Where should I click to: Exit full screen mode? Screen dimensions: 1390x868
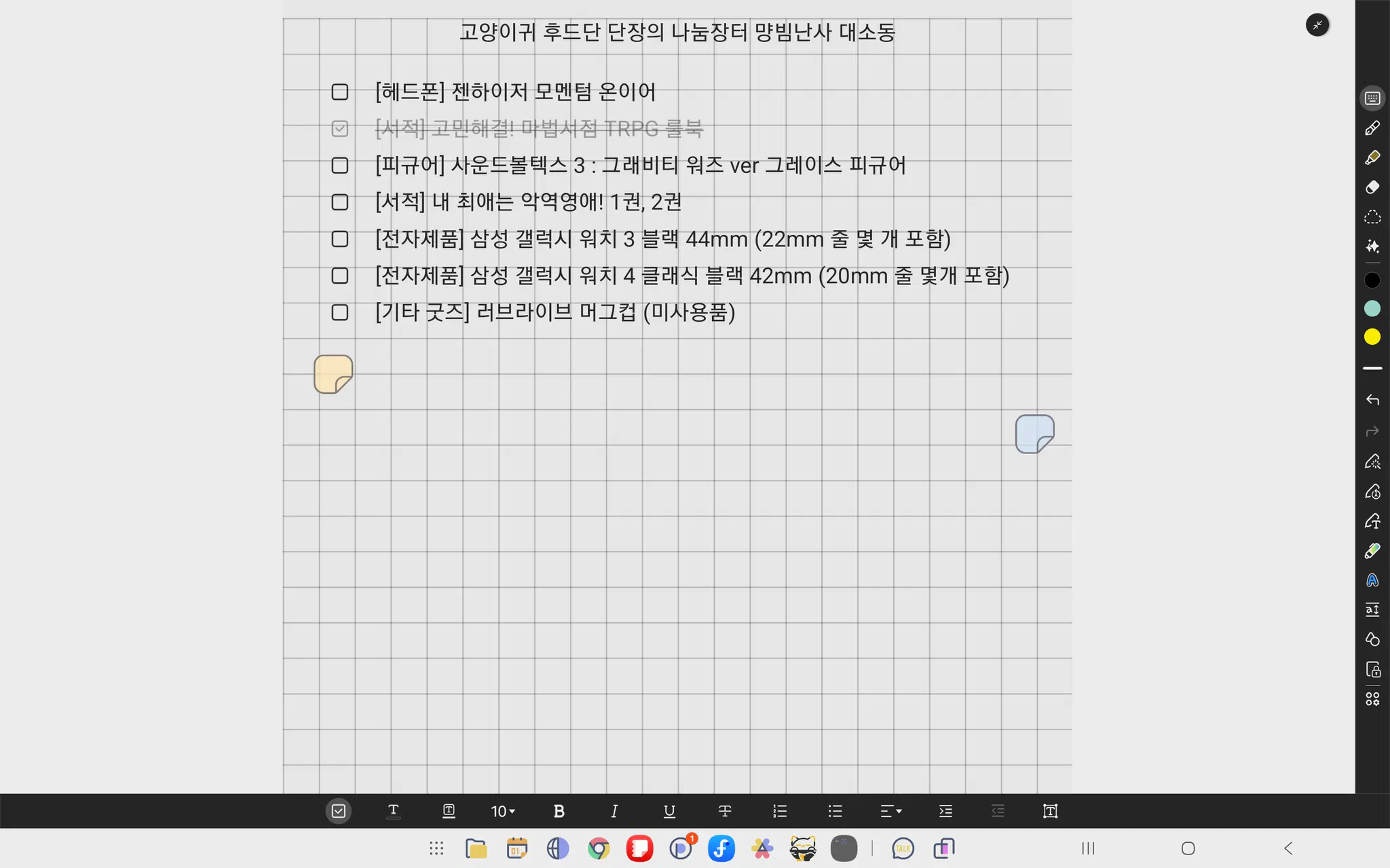click(x=1317, y=25)
